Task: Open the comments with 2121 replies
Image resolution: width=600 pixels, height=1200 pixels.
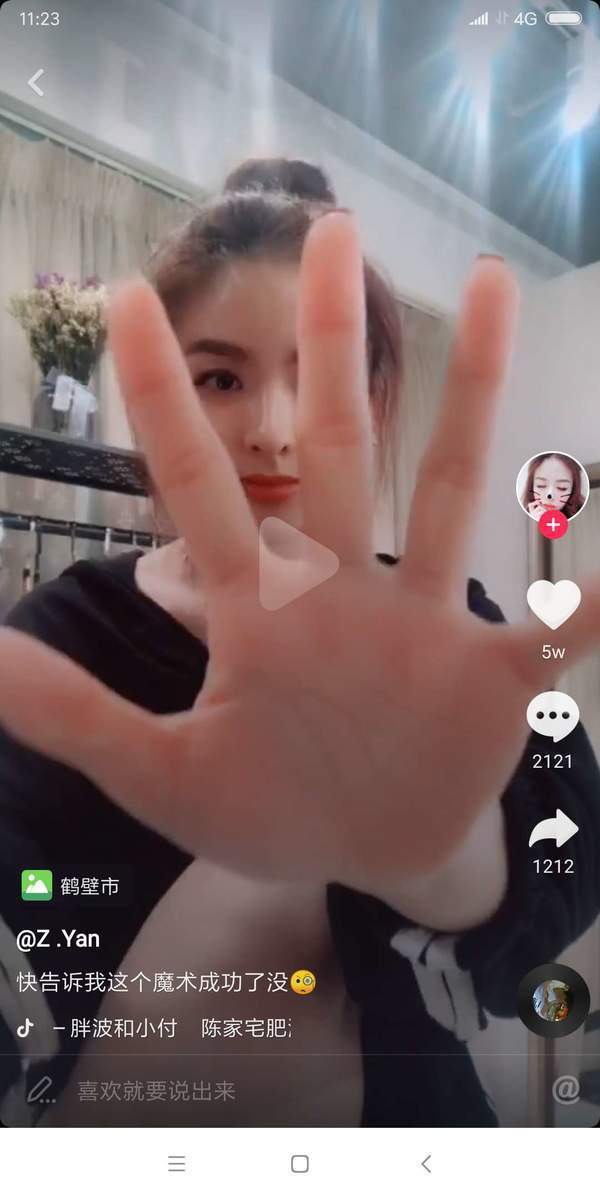Action: coord(553,718)
